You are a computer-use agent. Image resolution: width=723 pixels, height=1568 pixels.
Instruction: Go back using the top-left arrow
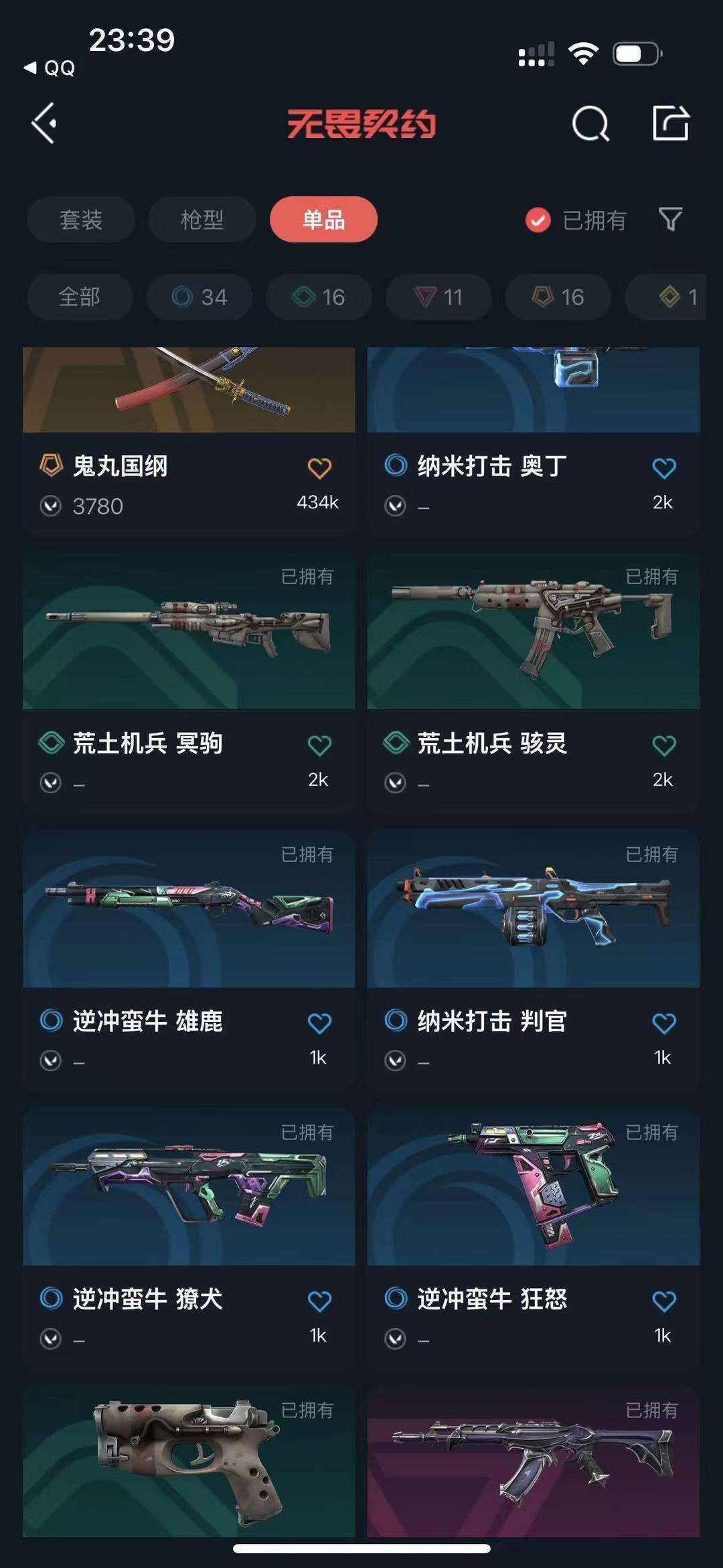44,124
